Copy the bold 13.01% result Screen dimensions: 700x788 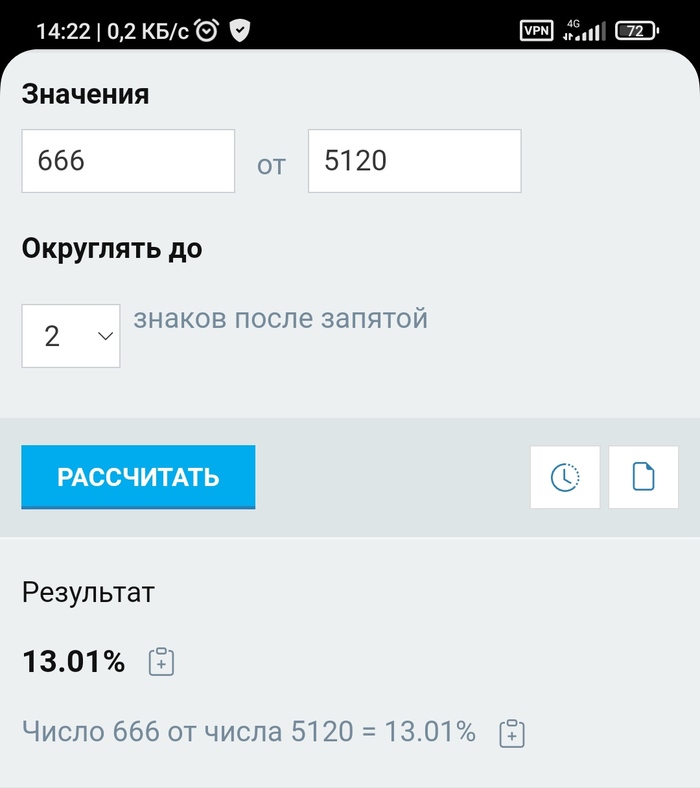coord(162,661)
